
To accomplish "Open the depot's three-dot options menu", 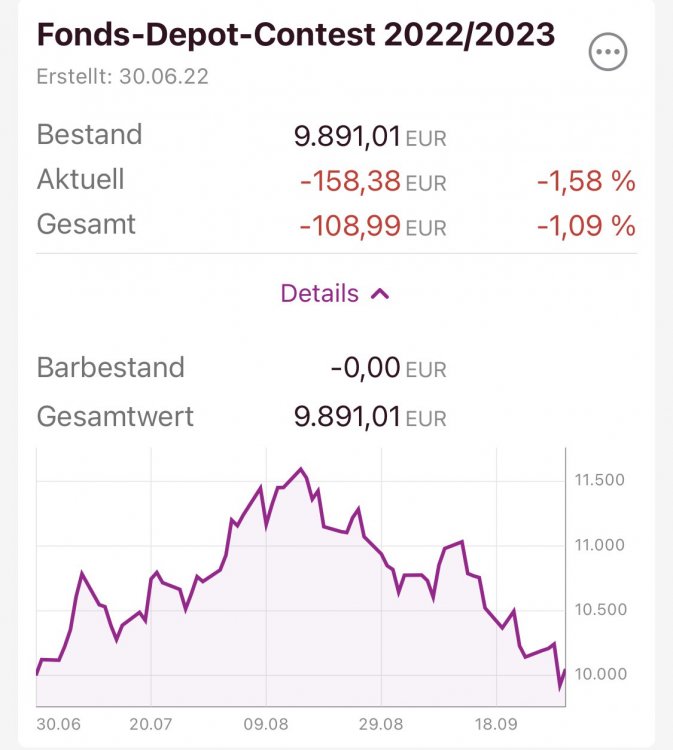I will pos(609,52).
